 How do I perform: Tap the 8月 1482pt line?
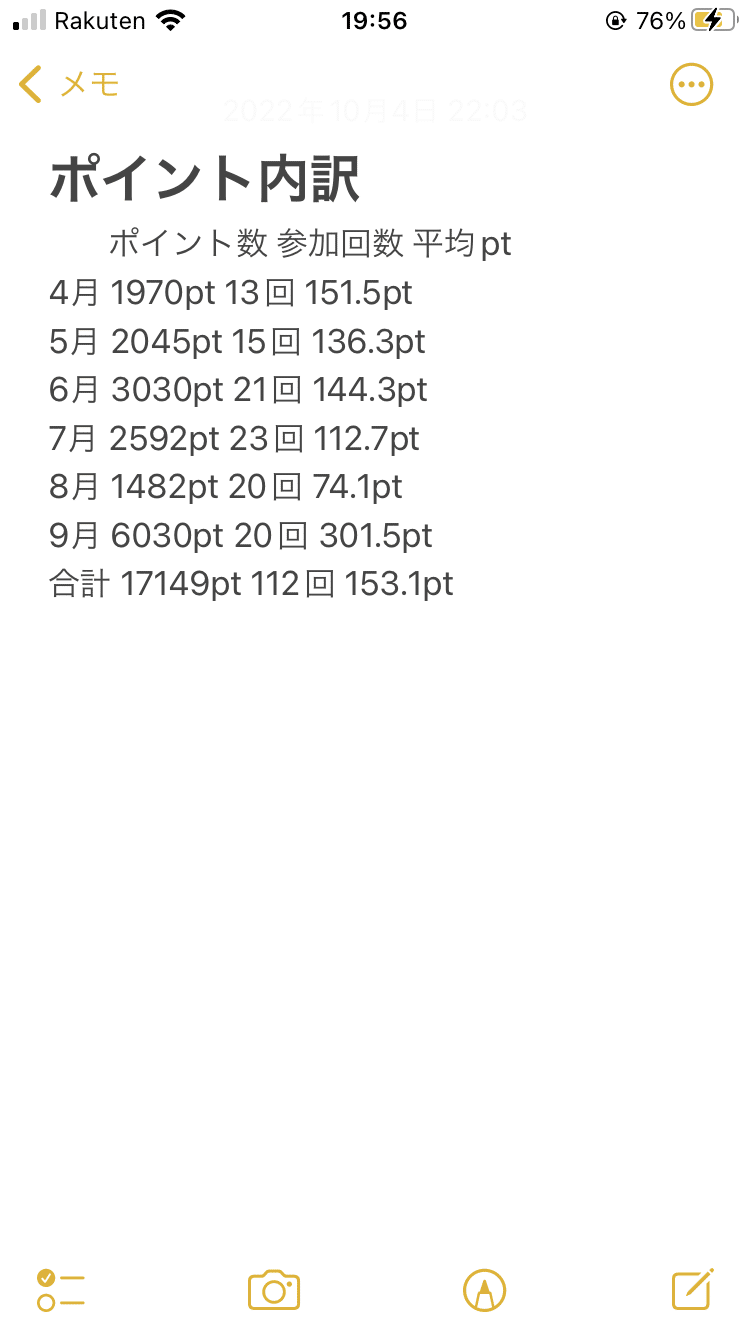click(x=225, y=487)
